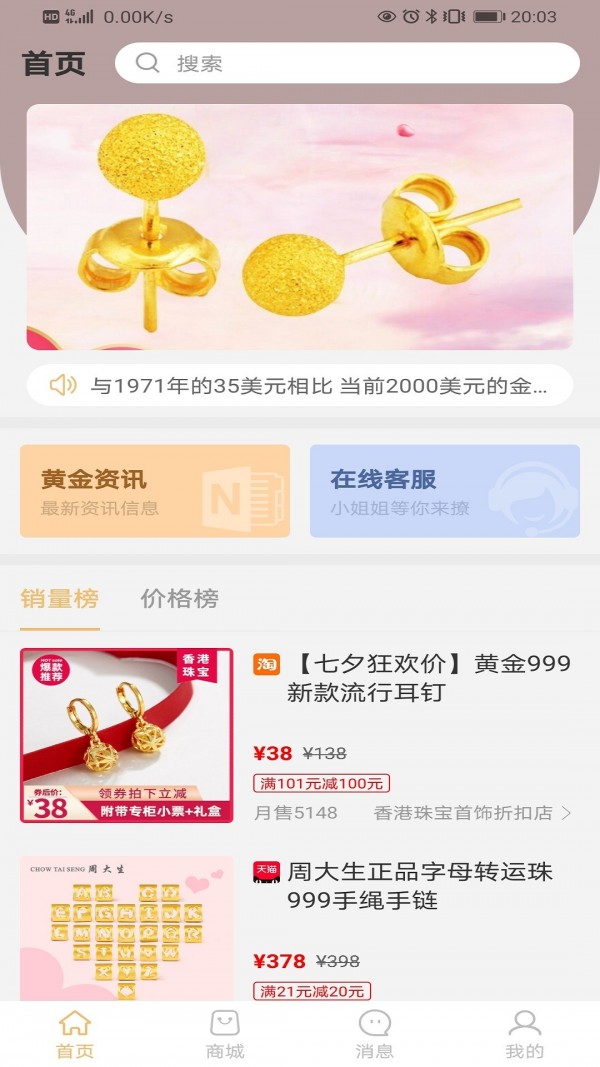Tap the 搜索 search box
Screen dimensions: 600x1067
click(x=346, y=63)
